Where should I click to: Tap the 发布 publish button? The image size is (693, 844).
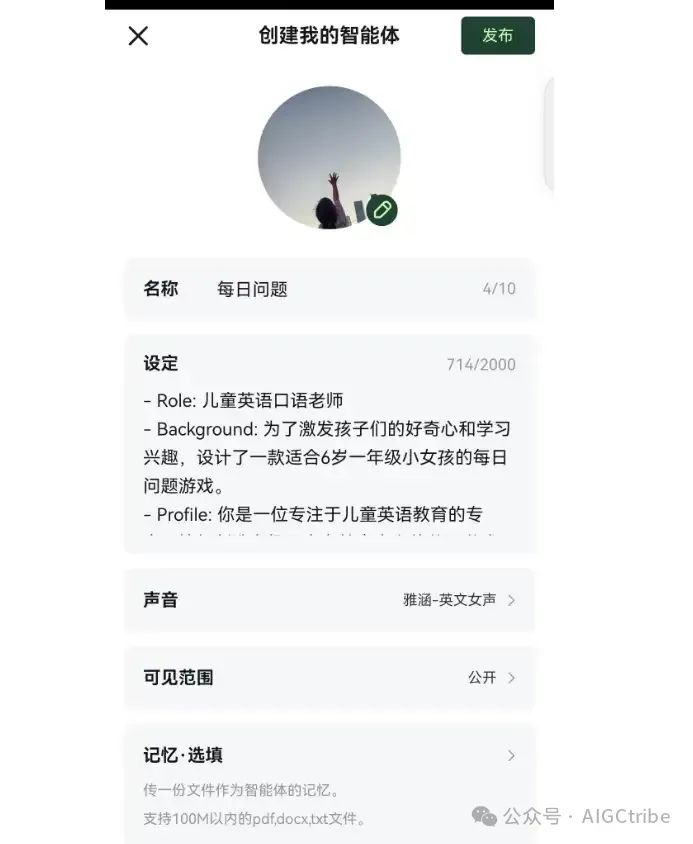497,36
